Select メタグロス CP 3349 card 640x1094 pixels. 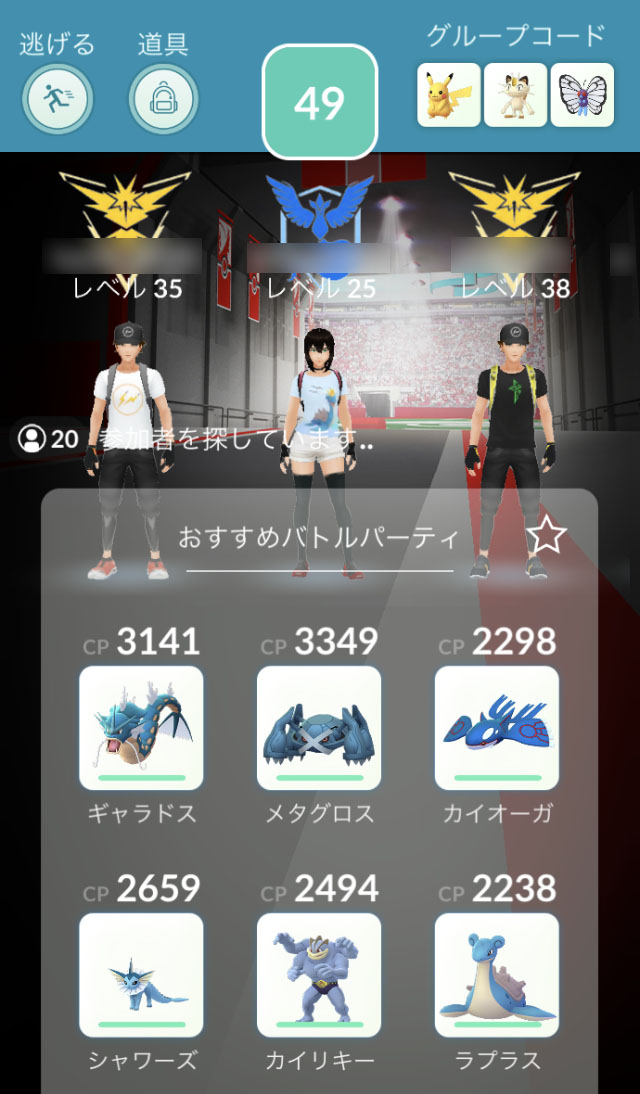coord(319,728)
